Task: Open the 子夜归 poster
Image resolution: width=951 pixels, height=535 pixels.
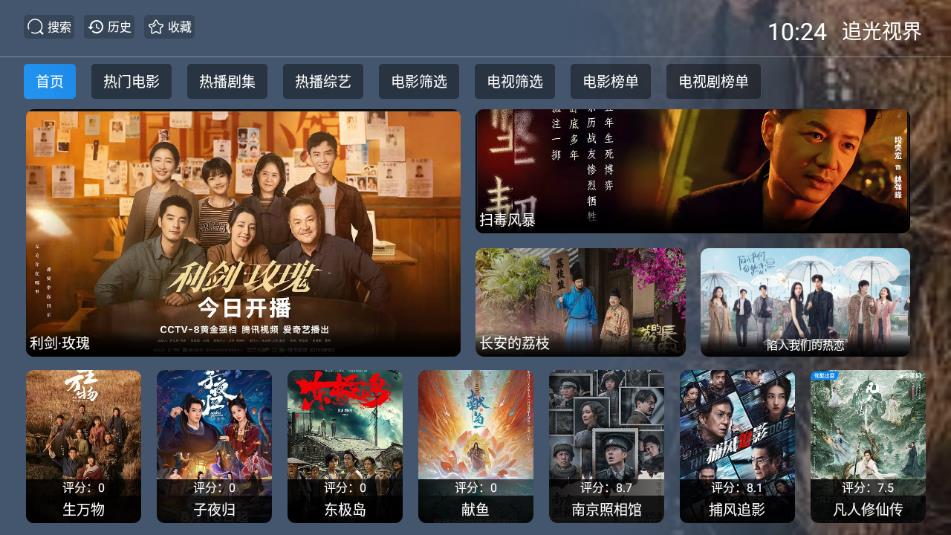Action: click(x=214, y=445)
